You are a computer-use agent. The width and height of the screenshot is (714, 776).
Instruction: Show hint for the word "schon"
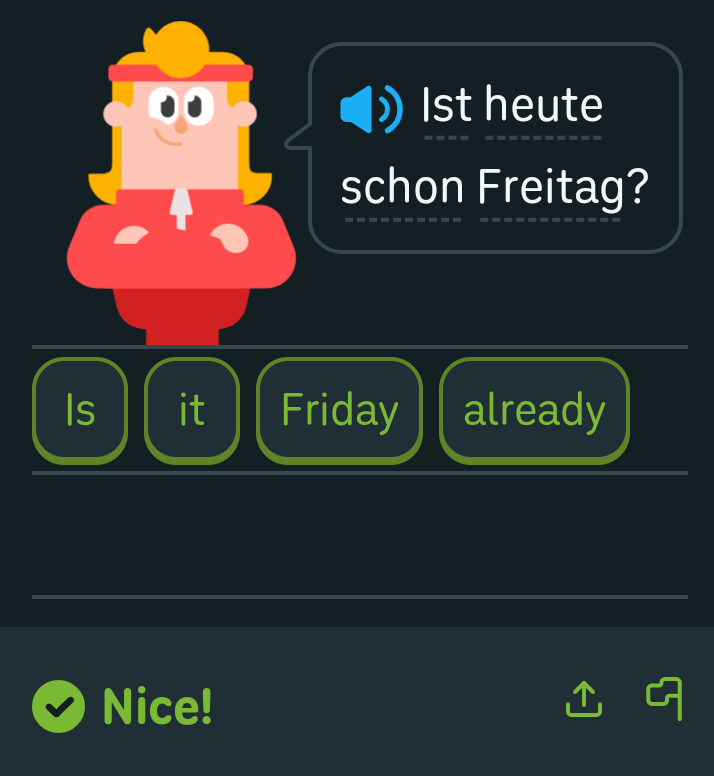point(402,187)
